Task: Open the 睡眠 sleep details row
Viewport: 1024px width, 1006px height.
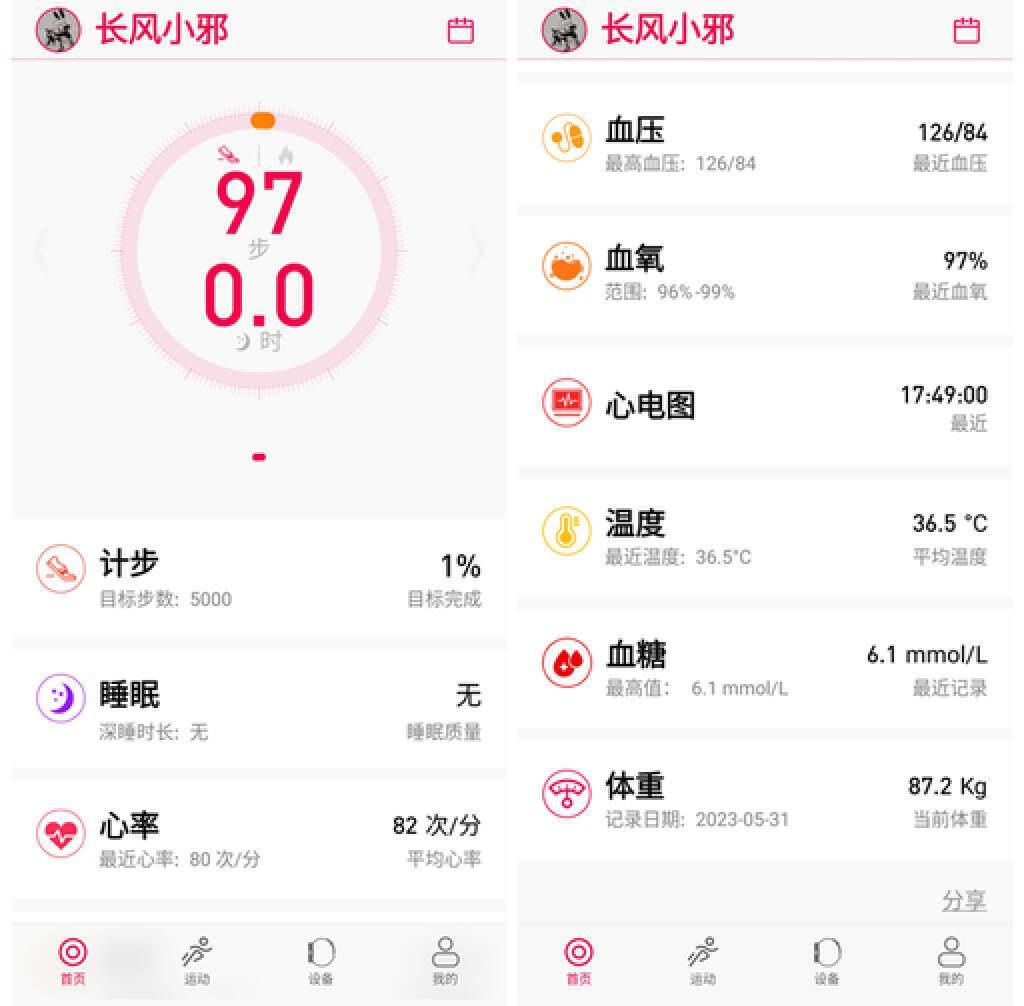Action: coord(258,709)
